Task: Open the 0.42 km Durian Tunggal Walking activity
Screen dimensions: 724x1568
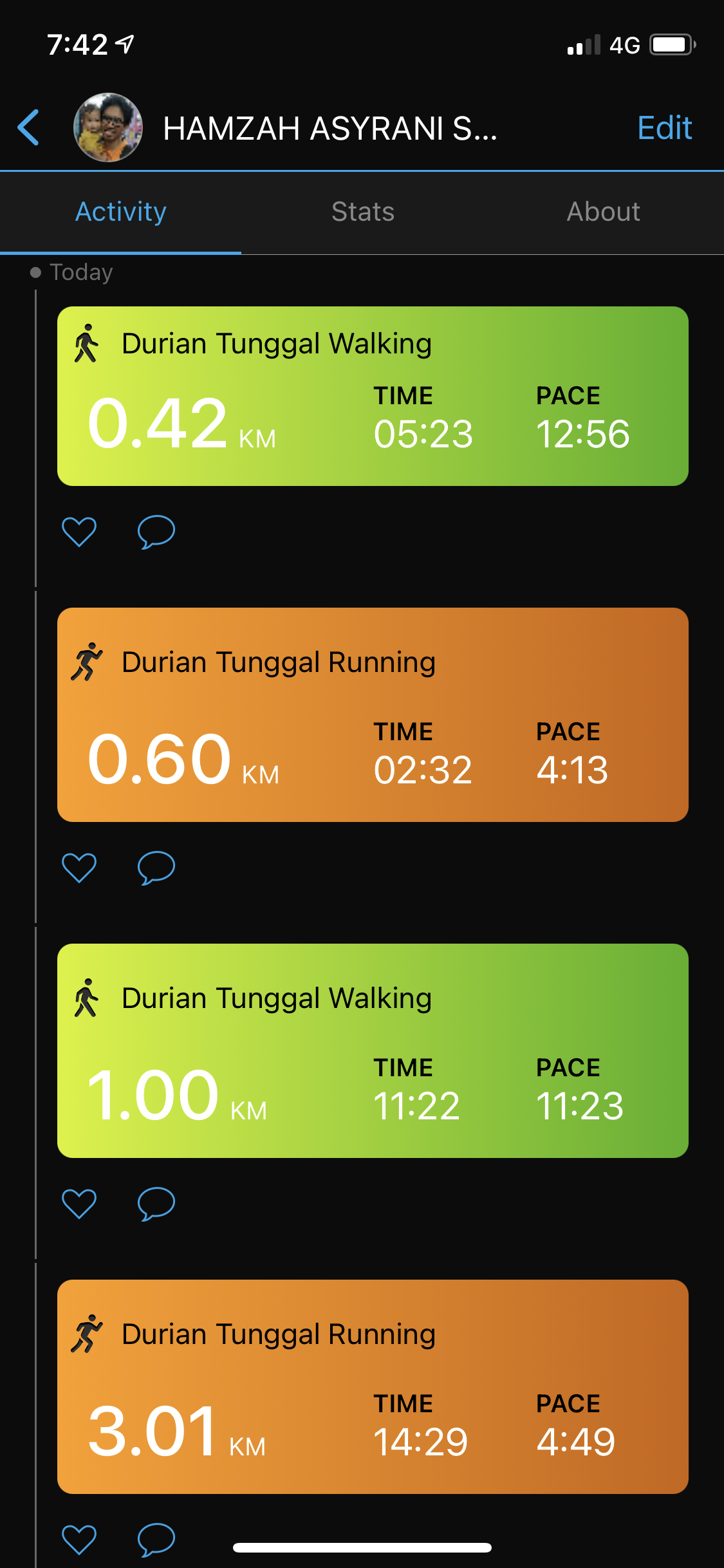Action: pyautogui.click(x=373, y=396)
